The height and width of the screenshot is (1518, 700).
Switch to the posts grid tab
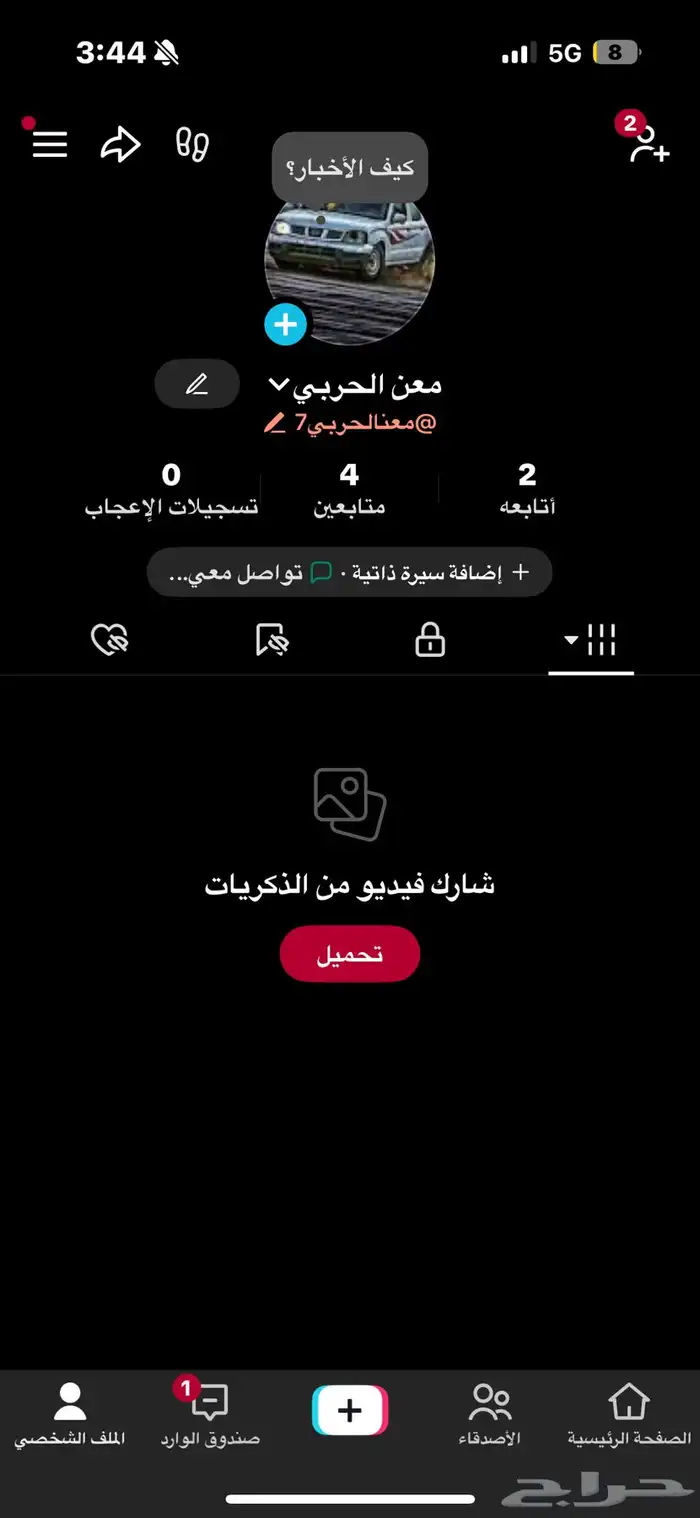[591, 640]
